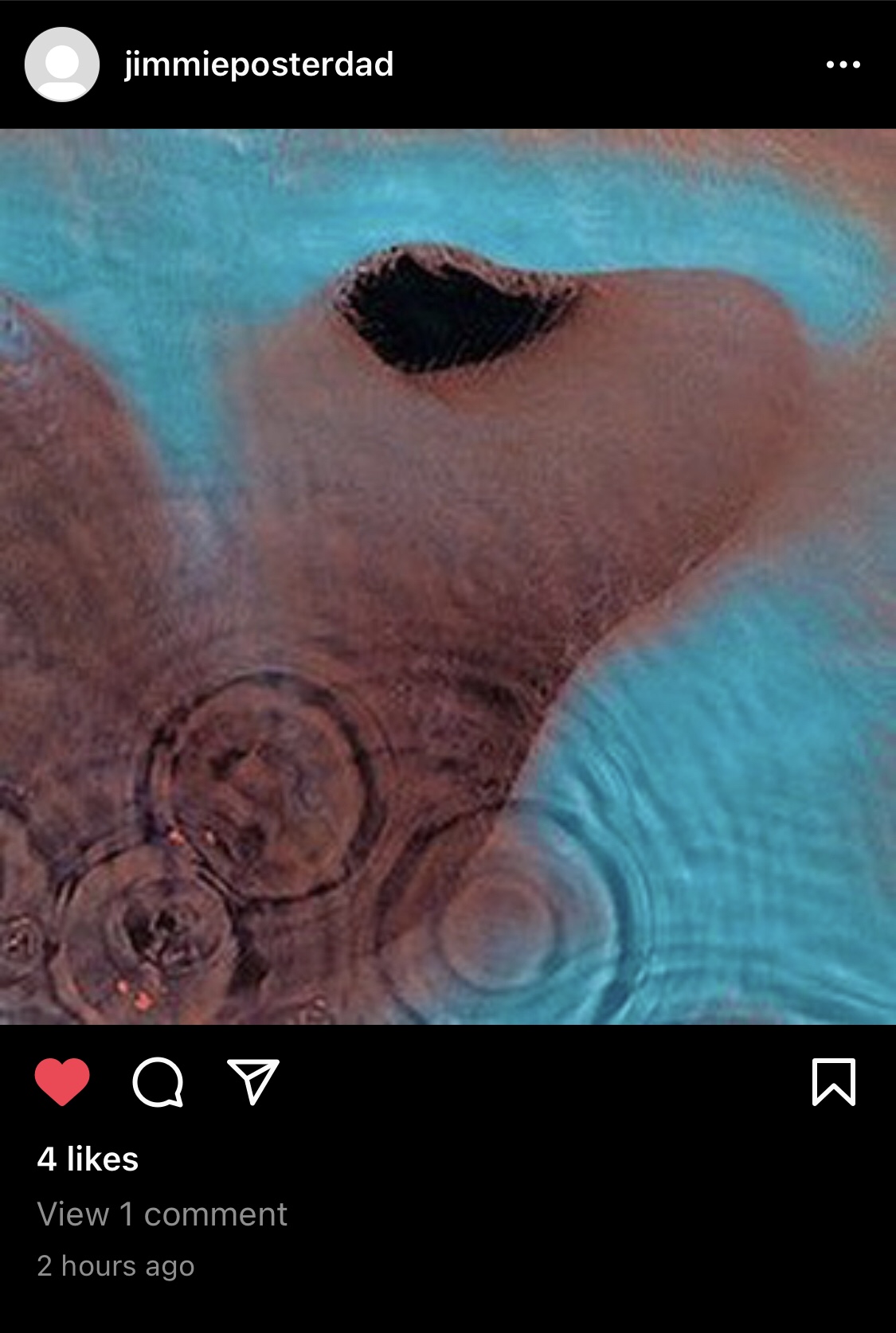Save the post with the bookmark icon

(833, 1081)
